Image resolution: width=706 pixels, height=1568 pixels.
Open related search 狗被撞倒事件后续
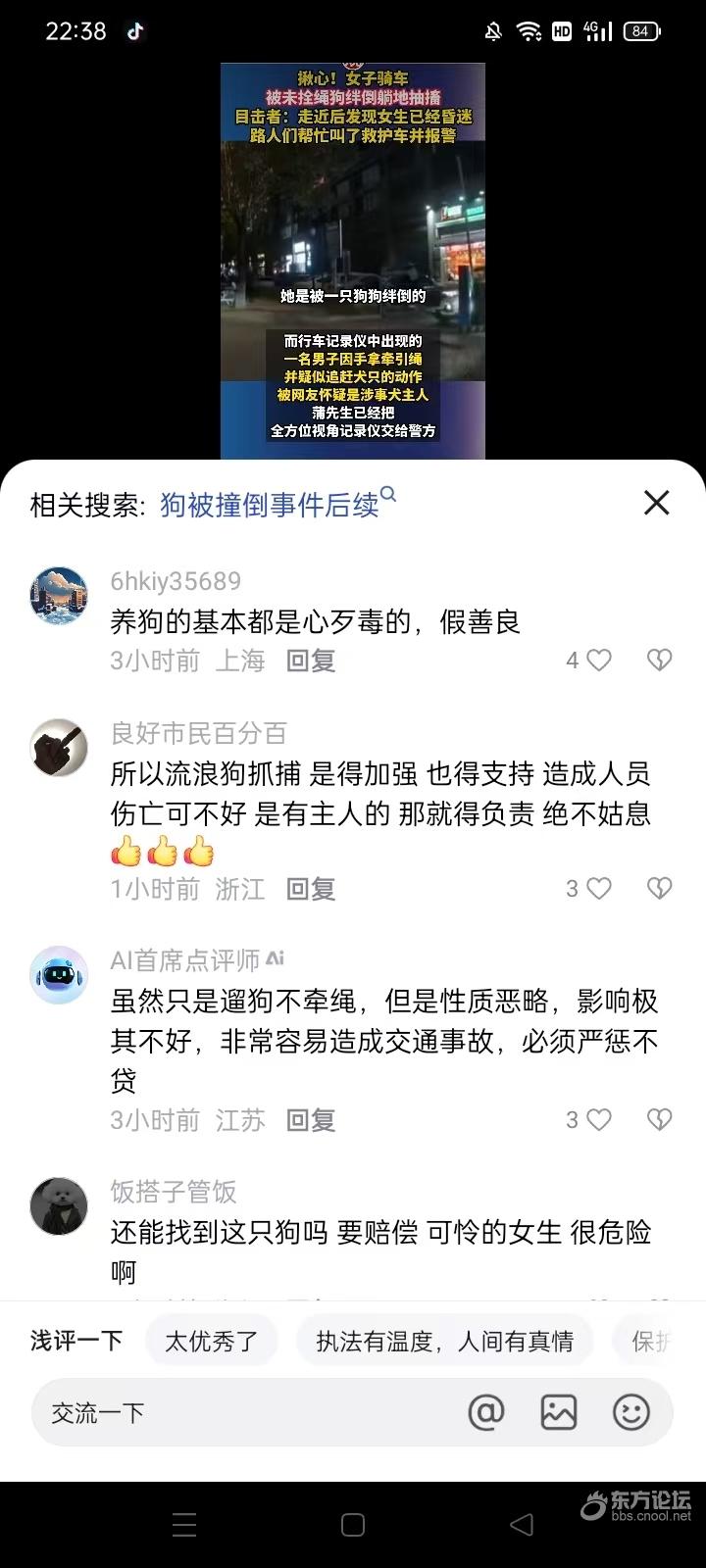pyautogui.click(x=270, y=505)
